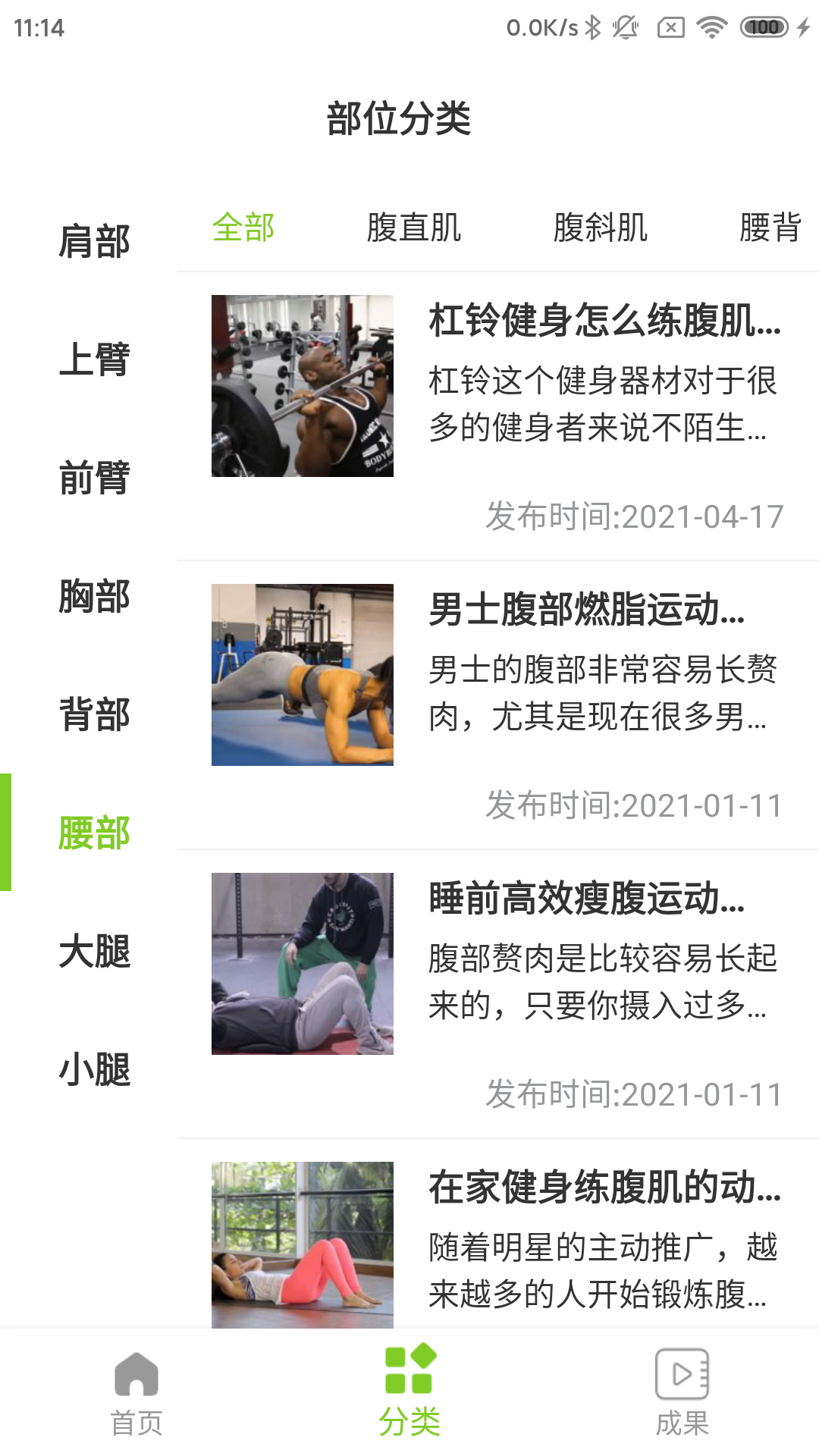Switch to the 腰背 sub-tab

click(x=770, y=227)
